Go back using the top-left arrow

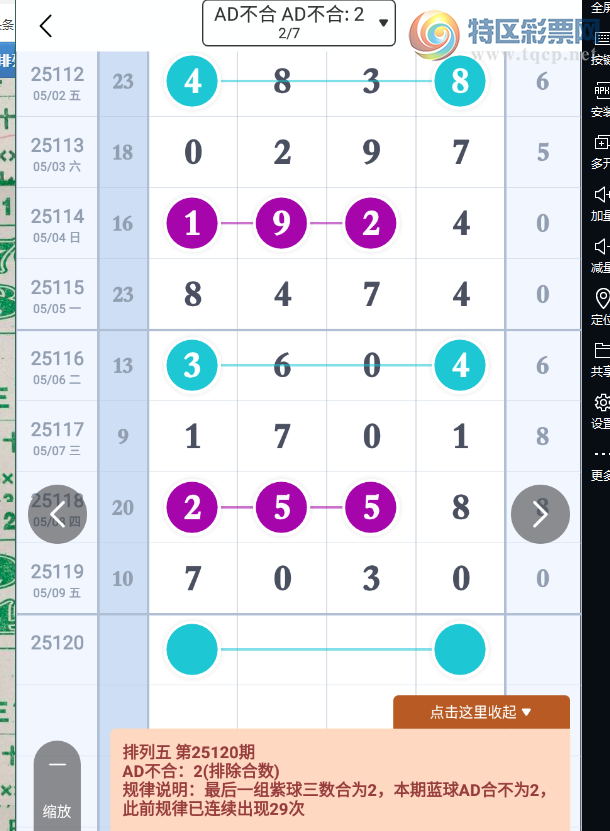point(46,26)
